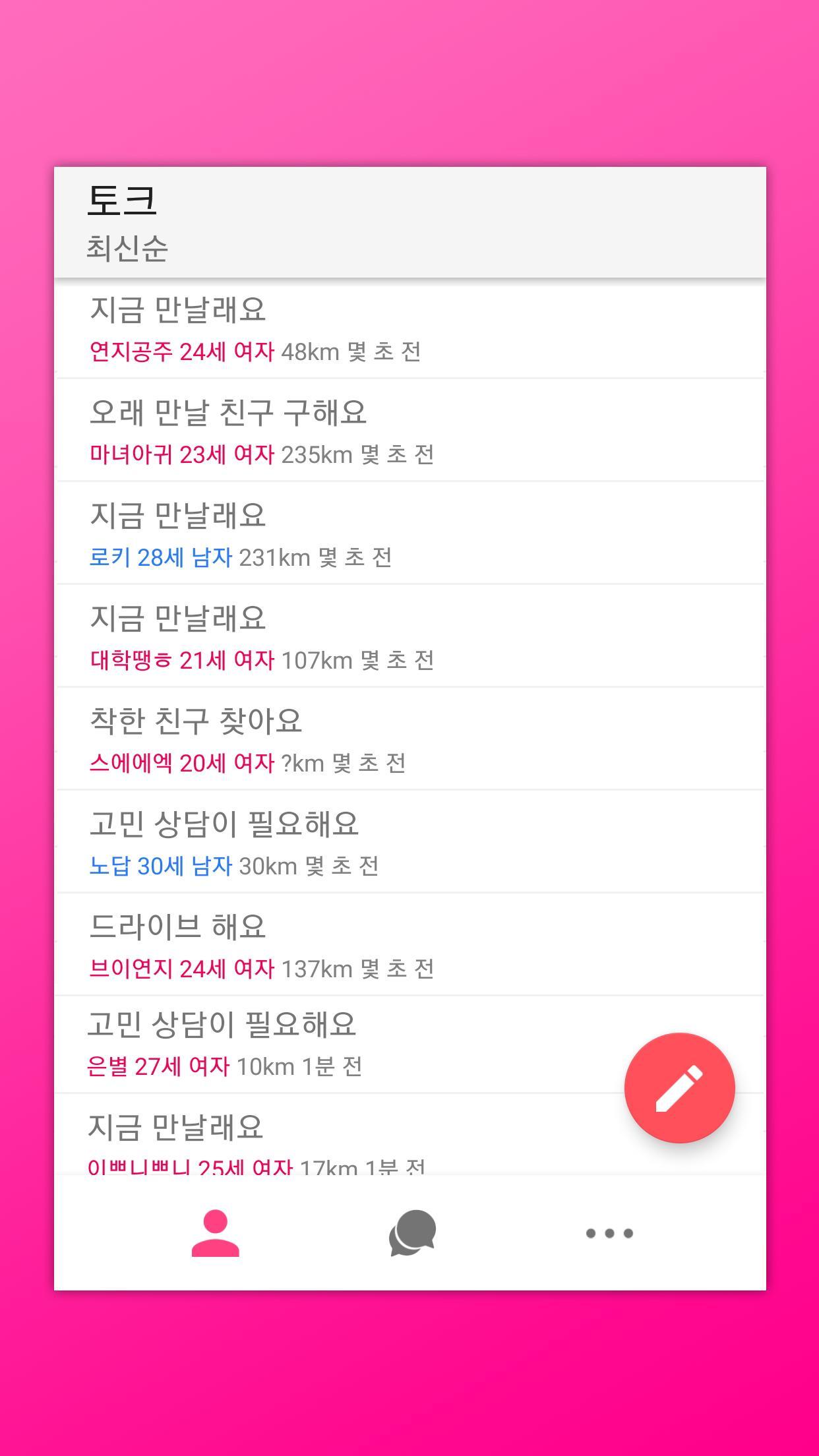
Task: Switch to the profile tab
Action: pyautogui.click(x=215, y=1232)
